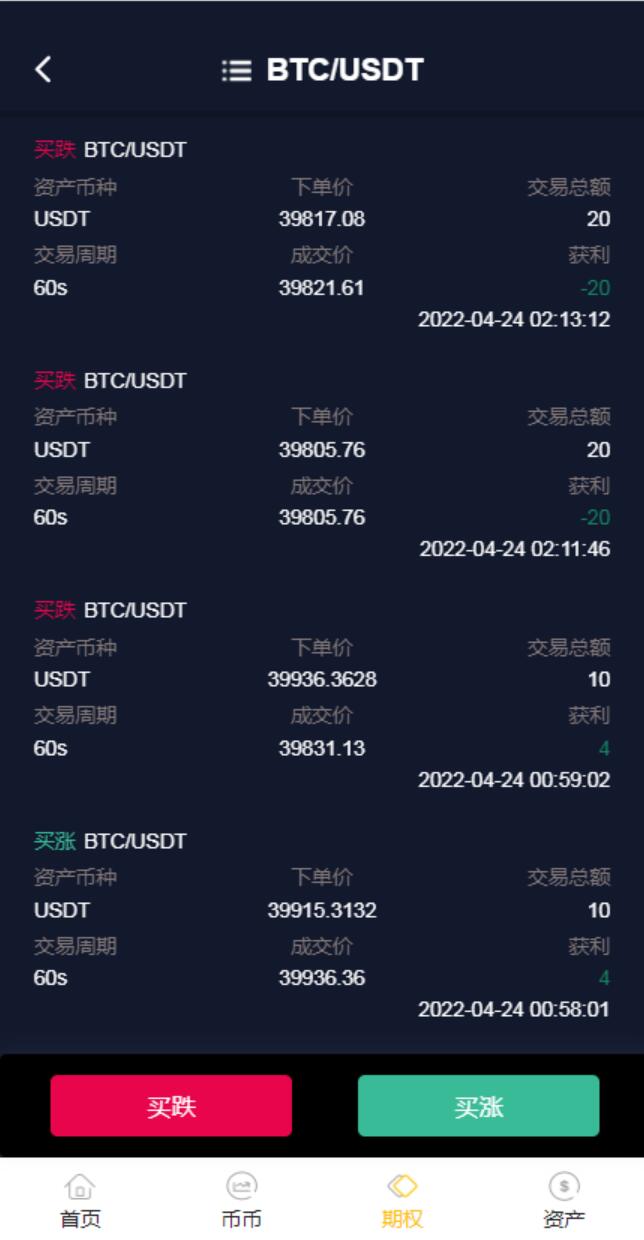Tap the red 买跌 button
The image size is (644, 1240).
tap(171, 1106)
